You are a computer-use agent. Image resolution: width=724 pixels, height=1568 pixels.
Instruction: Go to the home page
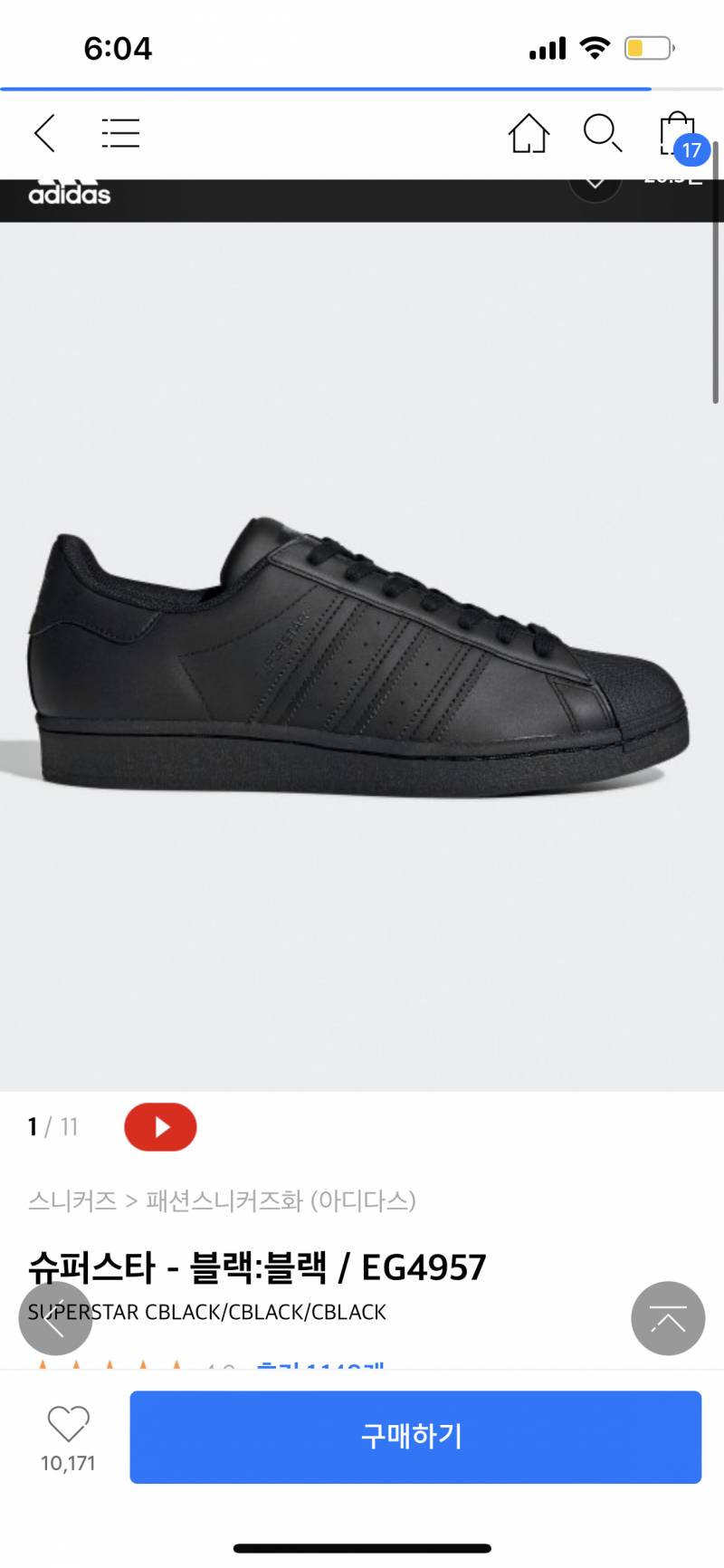(x=529, y=133)
